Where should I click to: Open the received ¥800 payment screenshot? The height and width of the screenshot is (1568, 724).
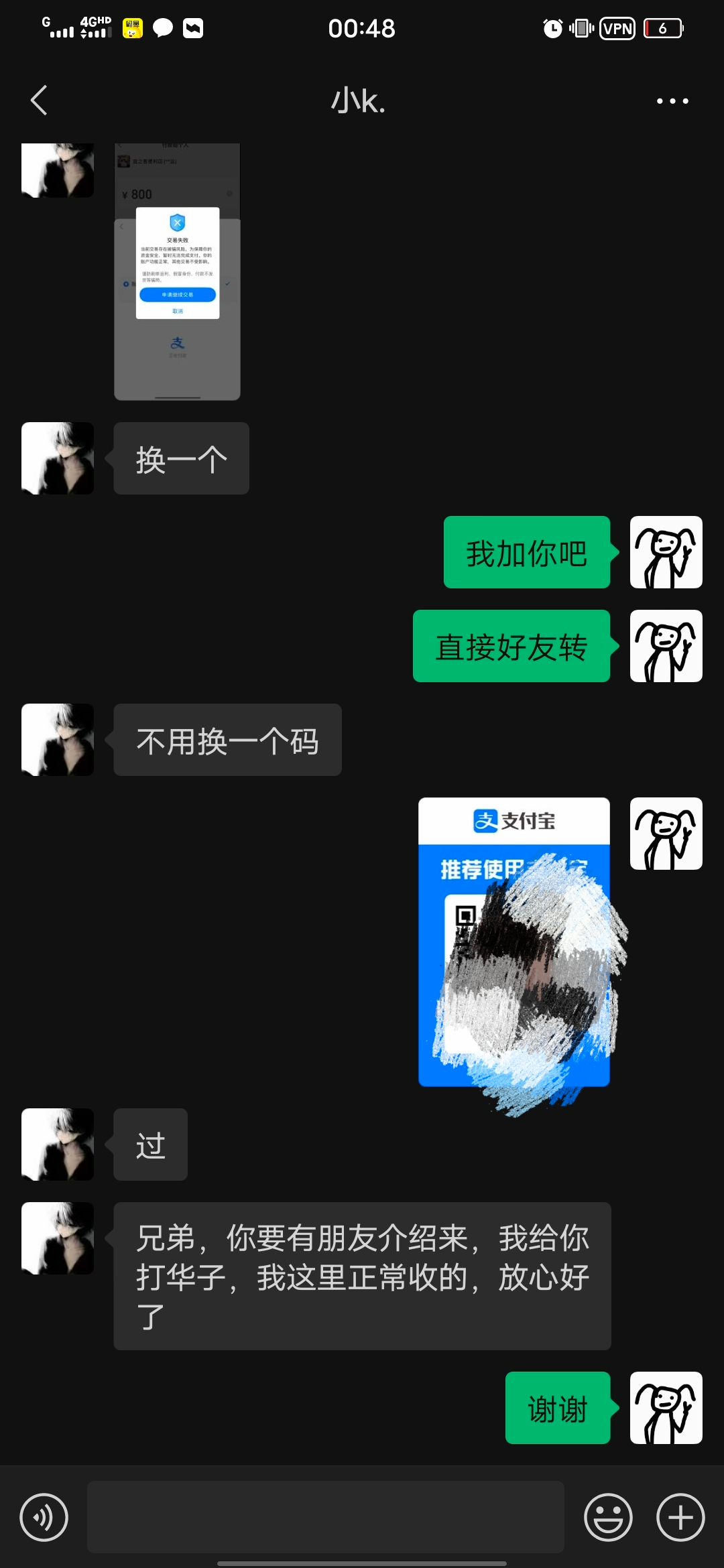click(177, 271)
